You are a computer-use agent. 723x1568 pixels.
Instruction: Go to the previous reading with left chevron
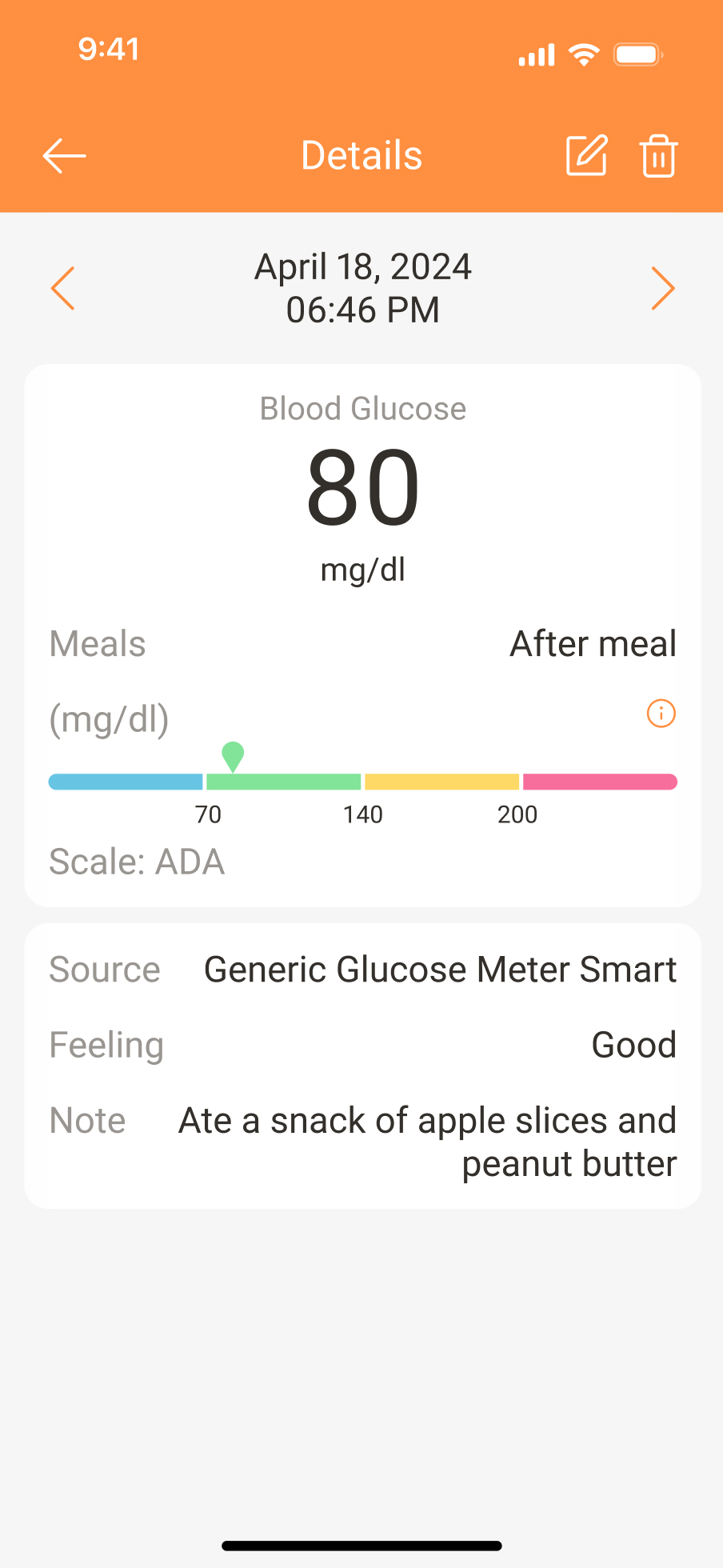coord(63,288)
